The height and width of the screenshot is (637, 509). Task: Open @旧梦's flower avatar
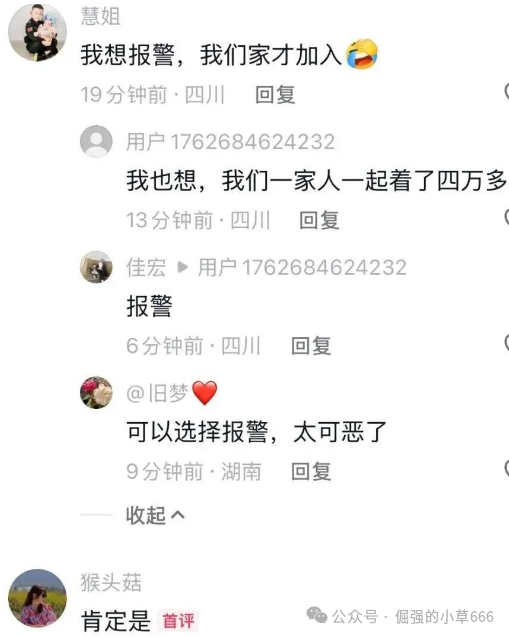tap(96, 392)
